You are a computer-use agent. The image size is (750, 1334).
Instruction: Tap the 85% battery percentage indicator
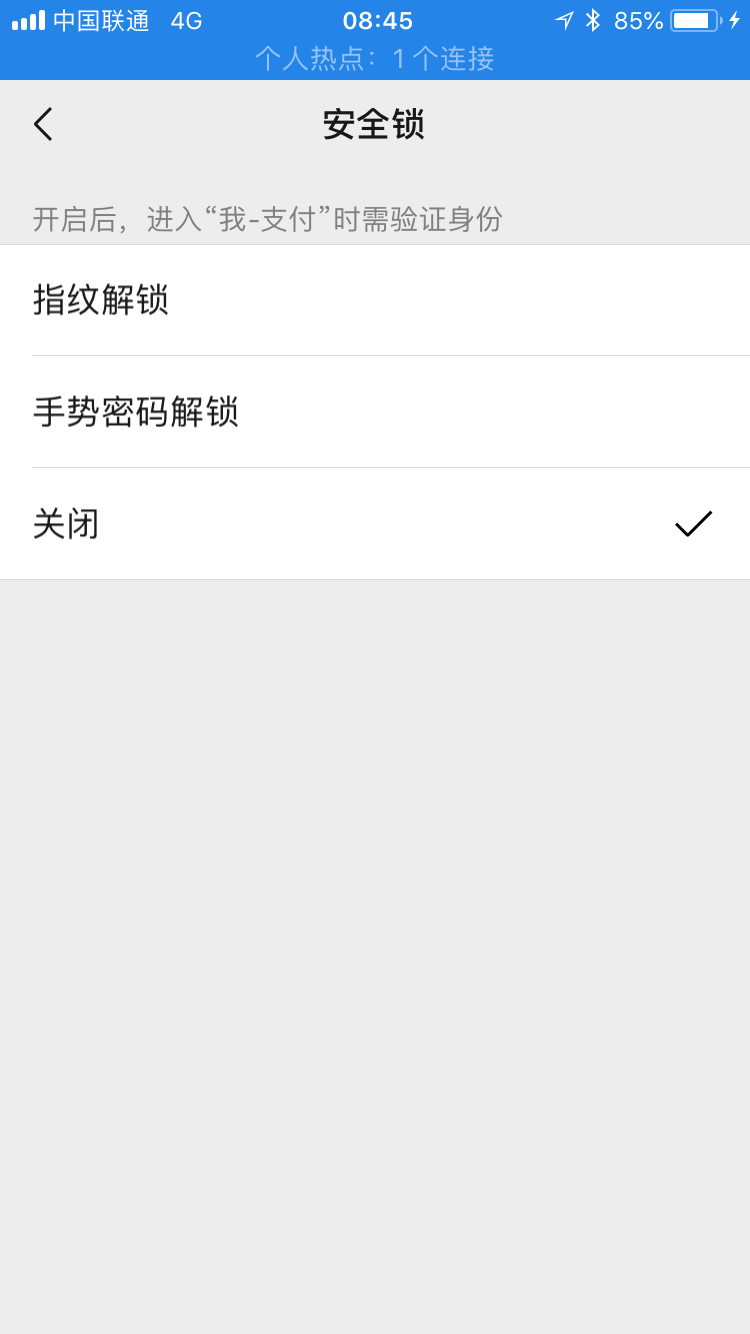[640, 19]
